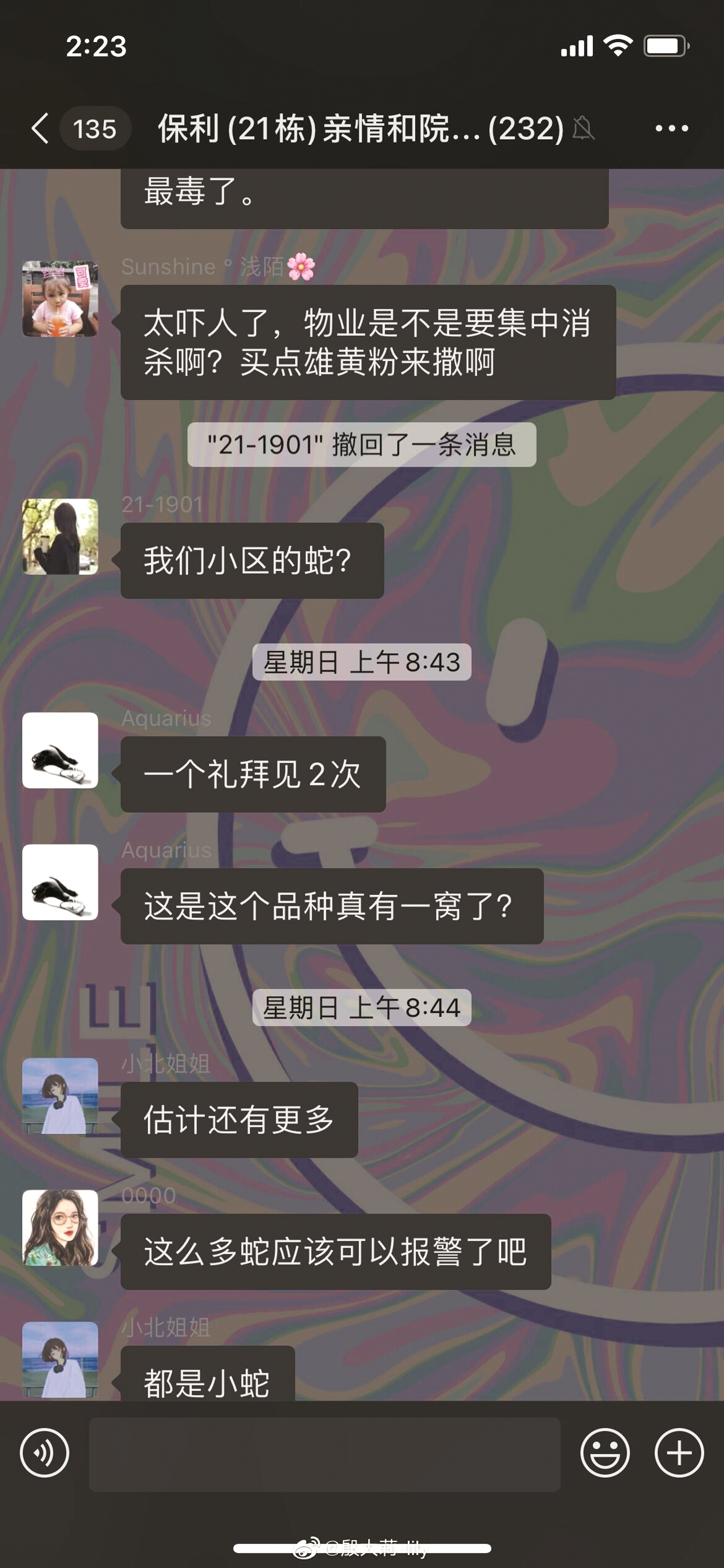Open the group chat options menu

[671, 129]
